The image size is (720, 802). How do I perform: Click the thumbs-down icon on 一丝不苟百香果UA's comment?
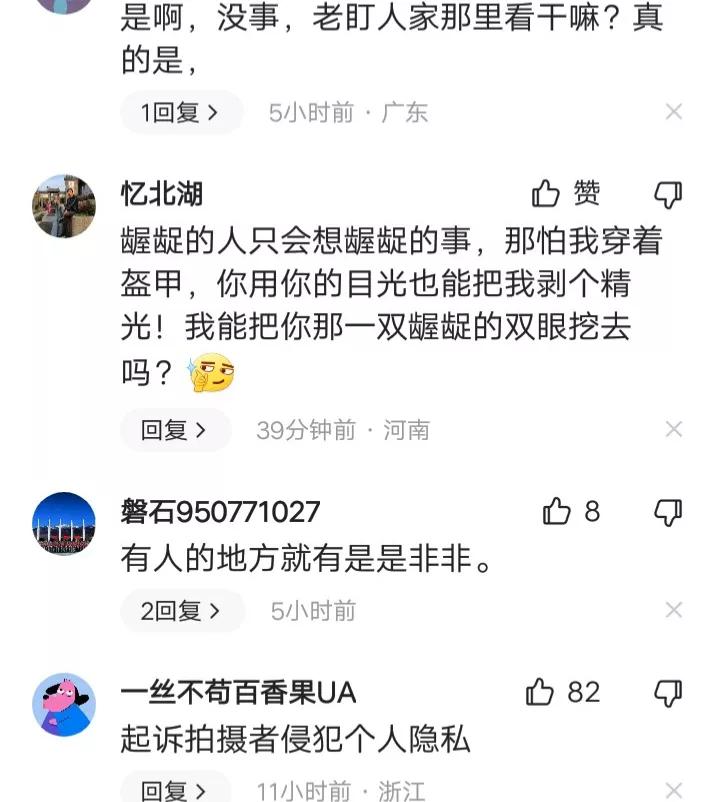[x=670, y=693]
